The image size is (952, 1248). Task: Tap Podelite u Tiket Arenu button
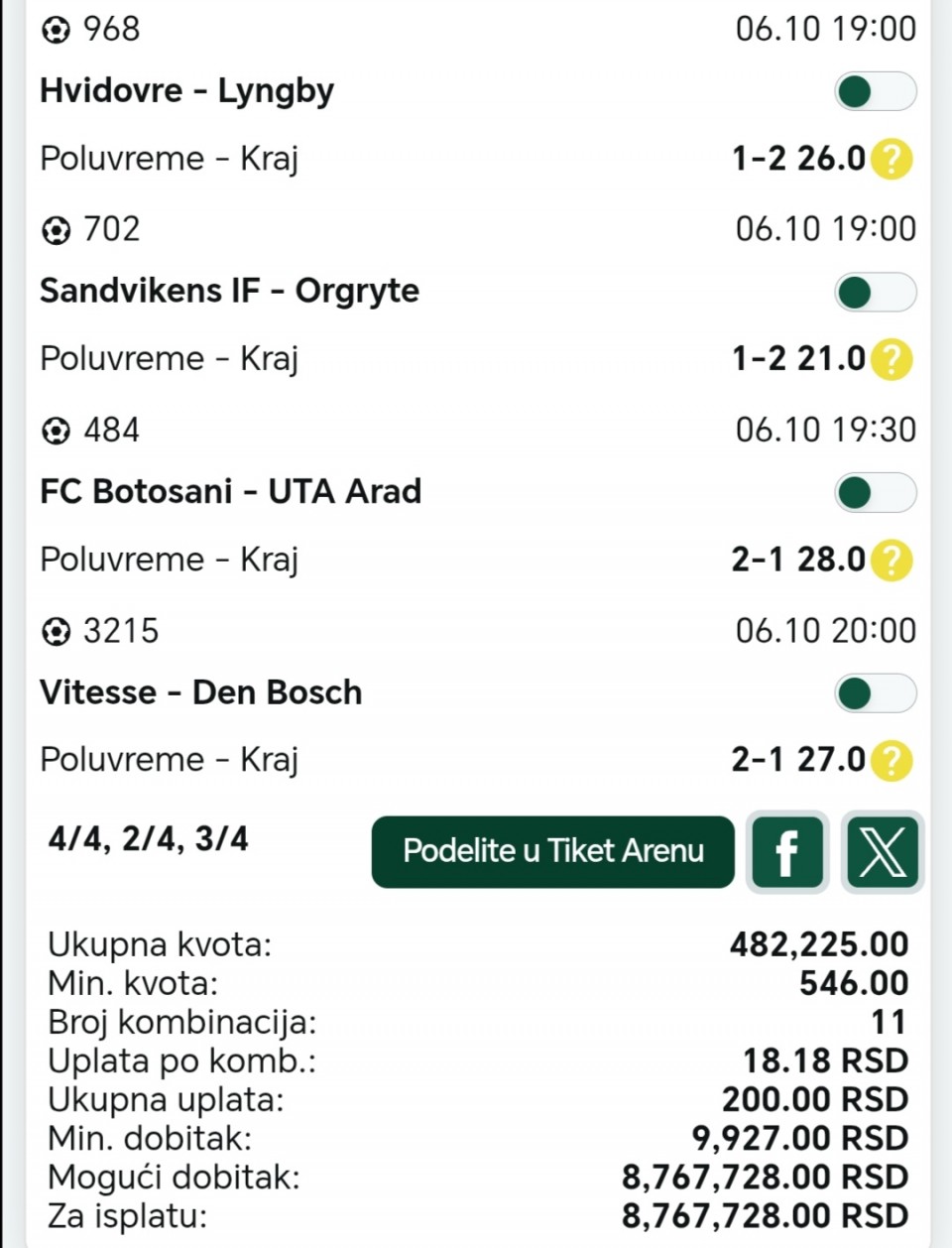[552, 851]
